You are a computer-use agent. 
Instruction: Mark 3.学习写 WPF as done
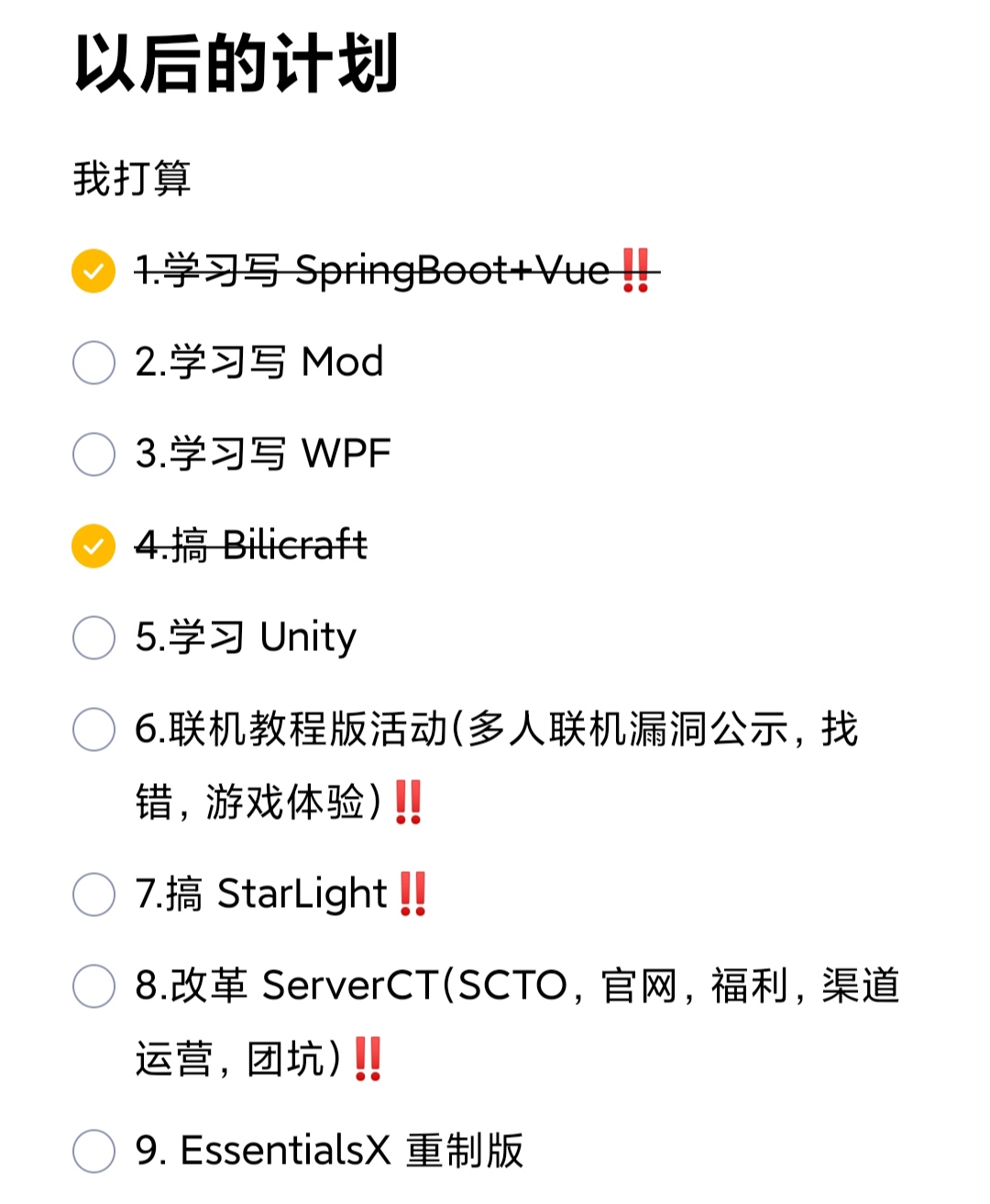tap(93, 454)
